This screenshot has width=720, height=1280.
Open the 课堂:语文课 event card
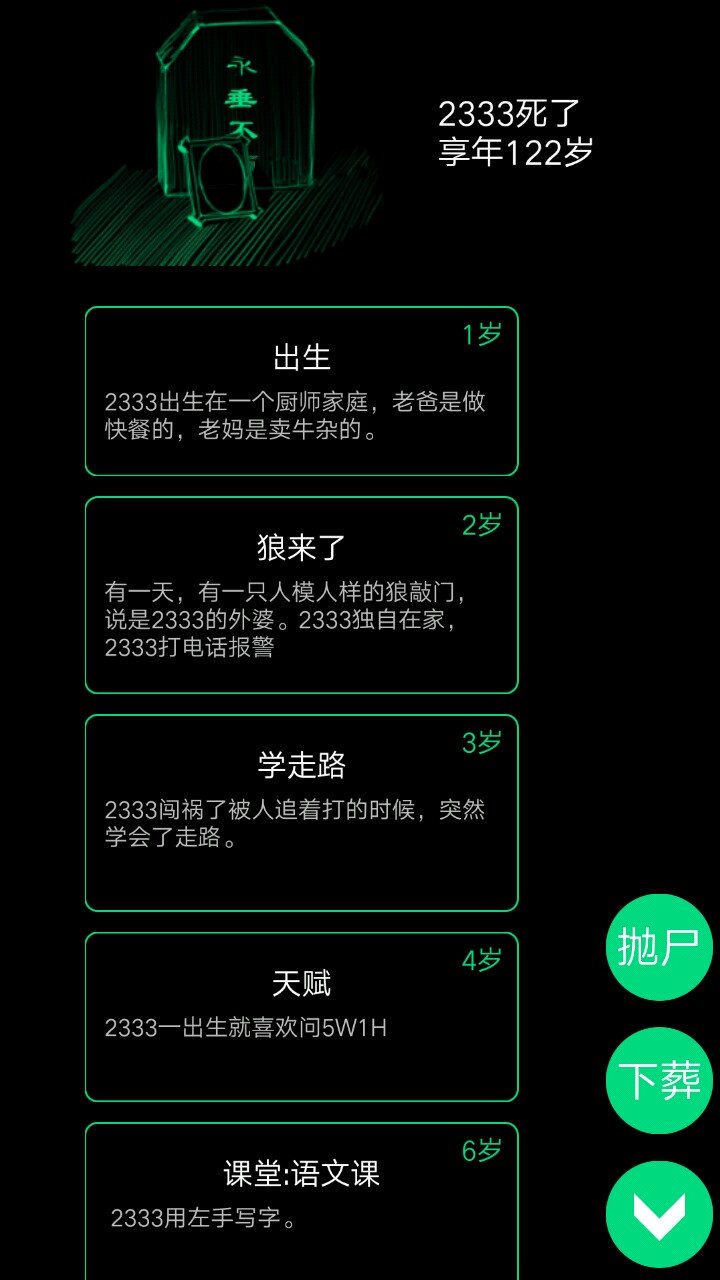point(301,1200)
